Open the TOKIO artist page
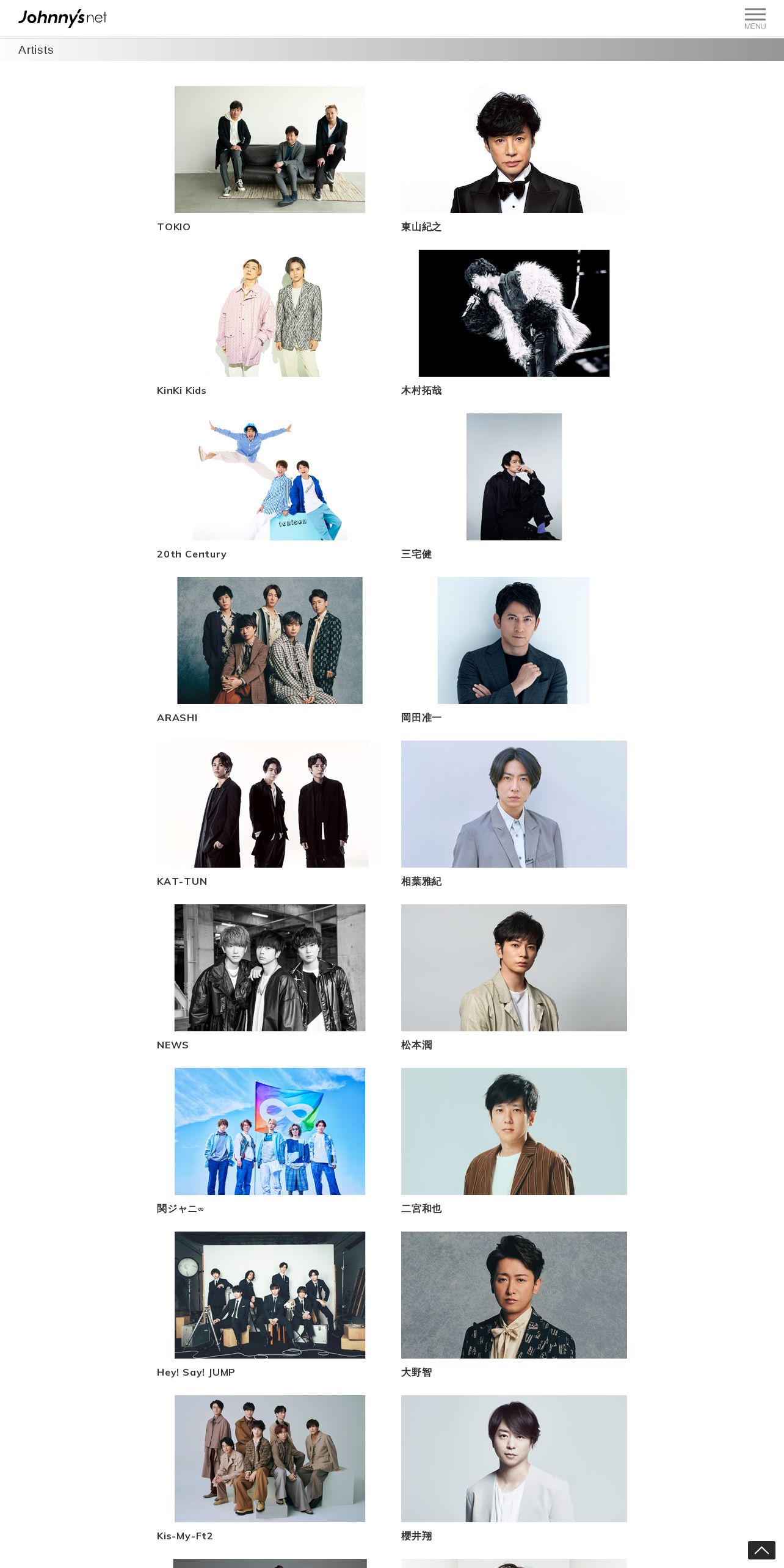784x1568 pixels. point(270,159)
